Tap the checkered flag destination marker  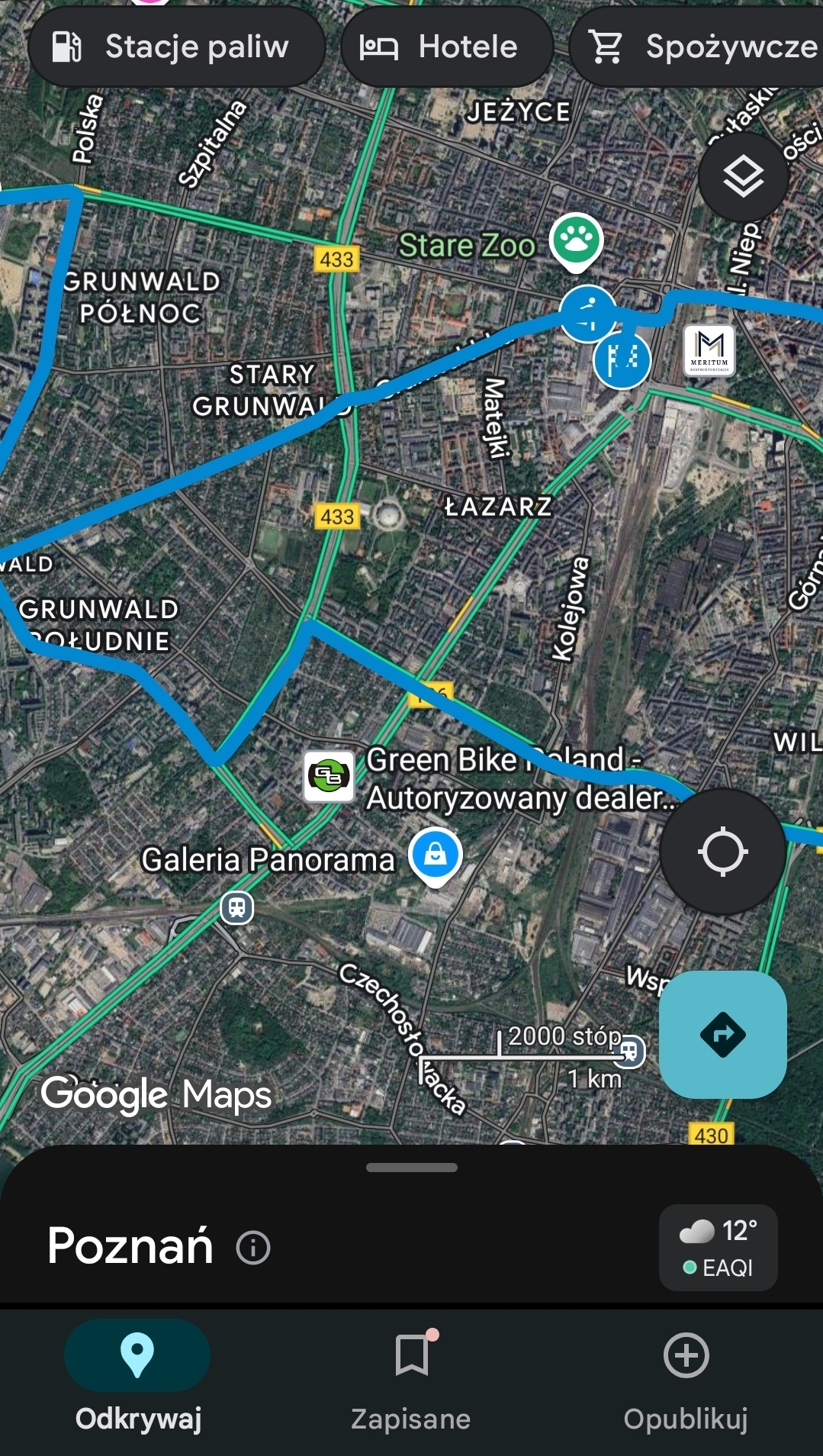click(x=622, y=359)
